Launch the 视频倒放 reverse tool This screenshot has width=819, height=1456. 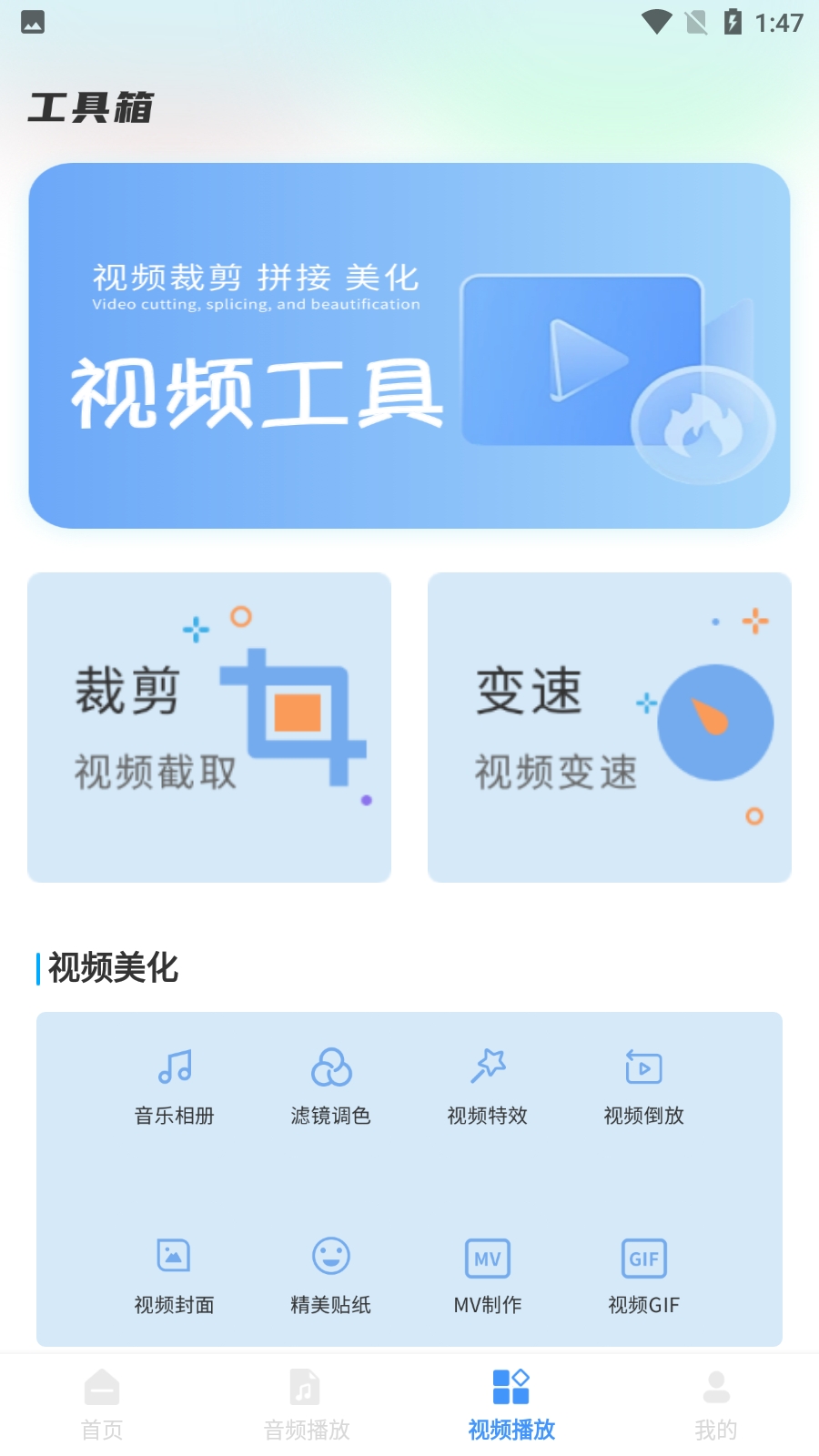coord(644,1087)
